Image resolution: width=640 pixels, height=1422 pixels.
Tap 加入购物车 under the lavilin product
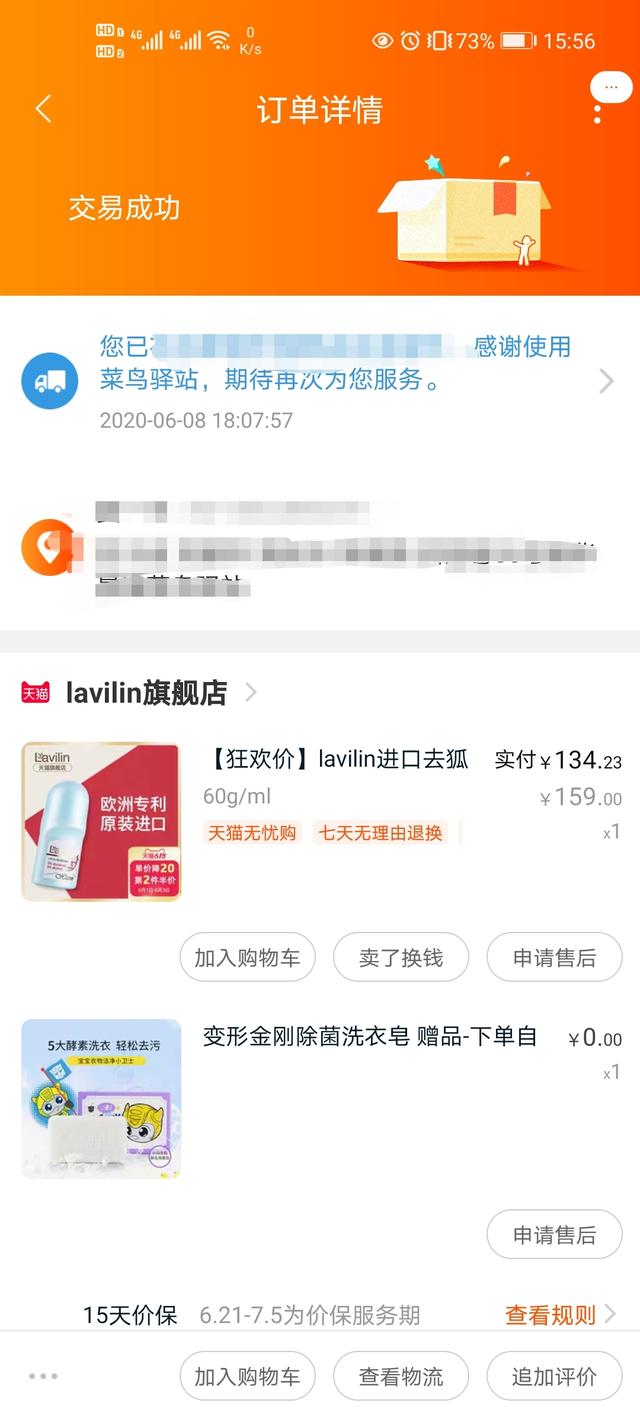coord(247,958)
